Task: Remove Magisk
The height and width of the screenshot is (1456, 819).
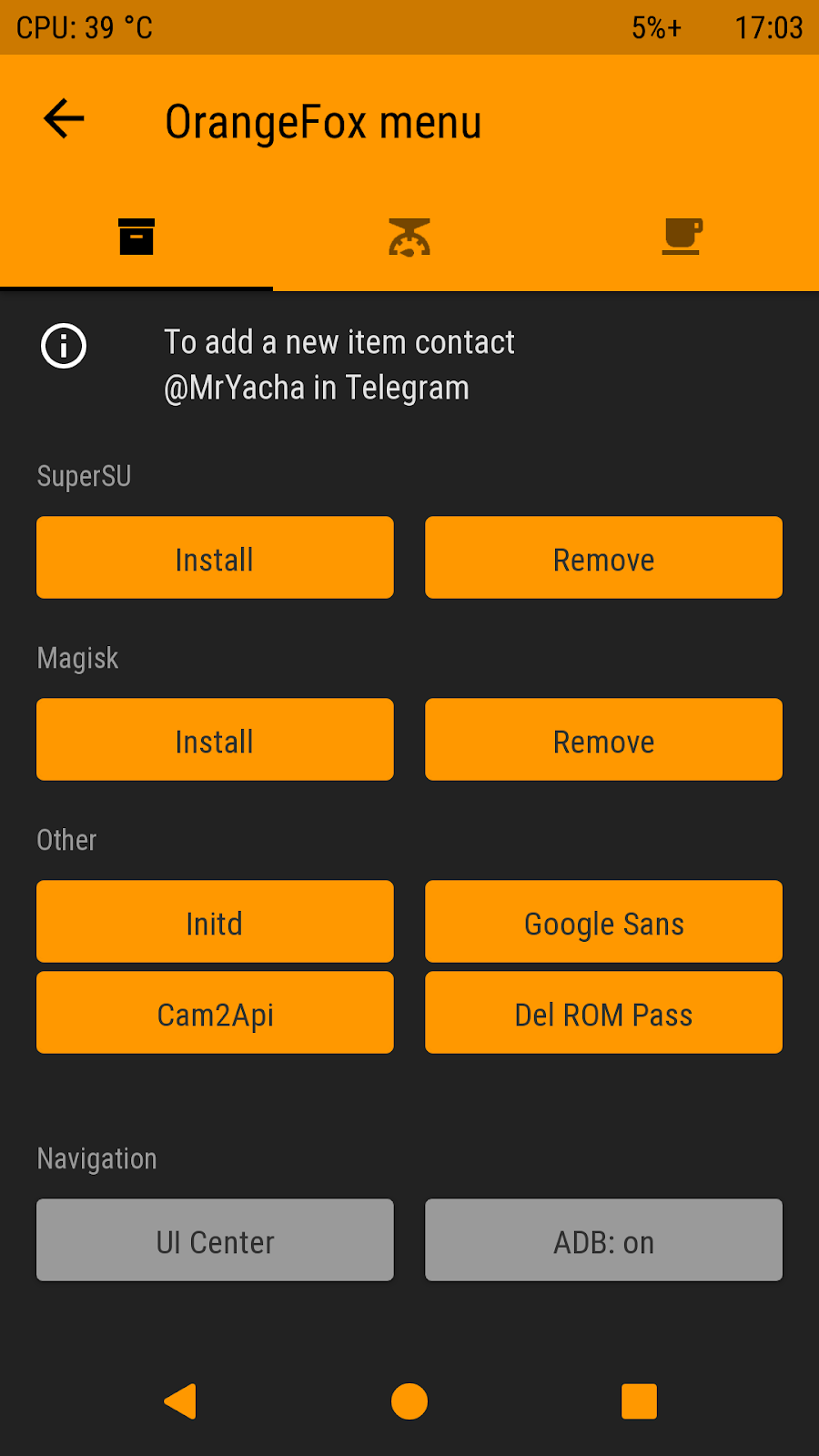Action: point(603,740)
